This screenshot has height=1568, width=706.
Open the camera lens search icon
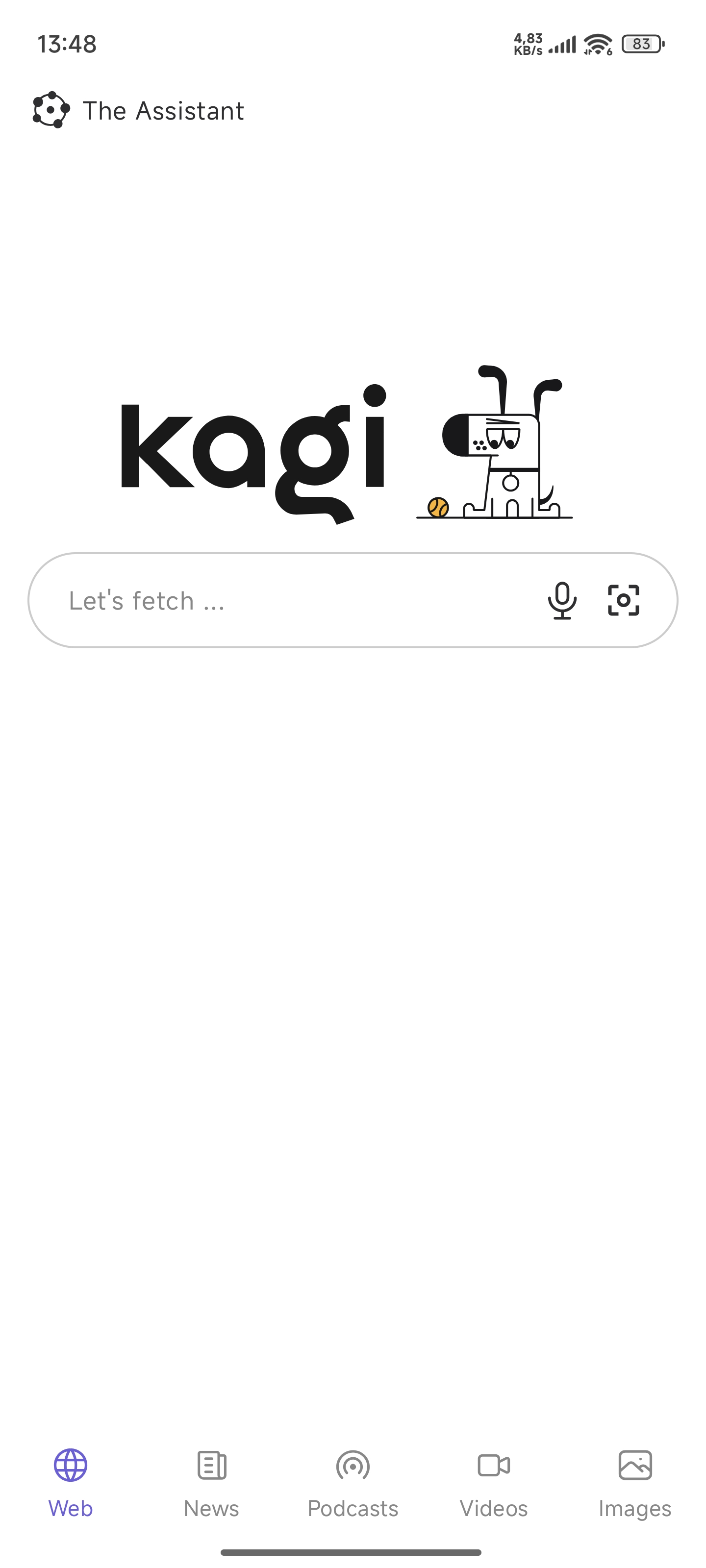point(623,601)
